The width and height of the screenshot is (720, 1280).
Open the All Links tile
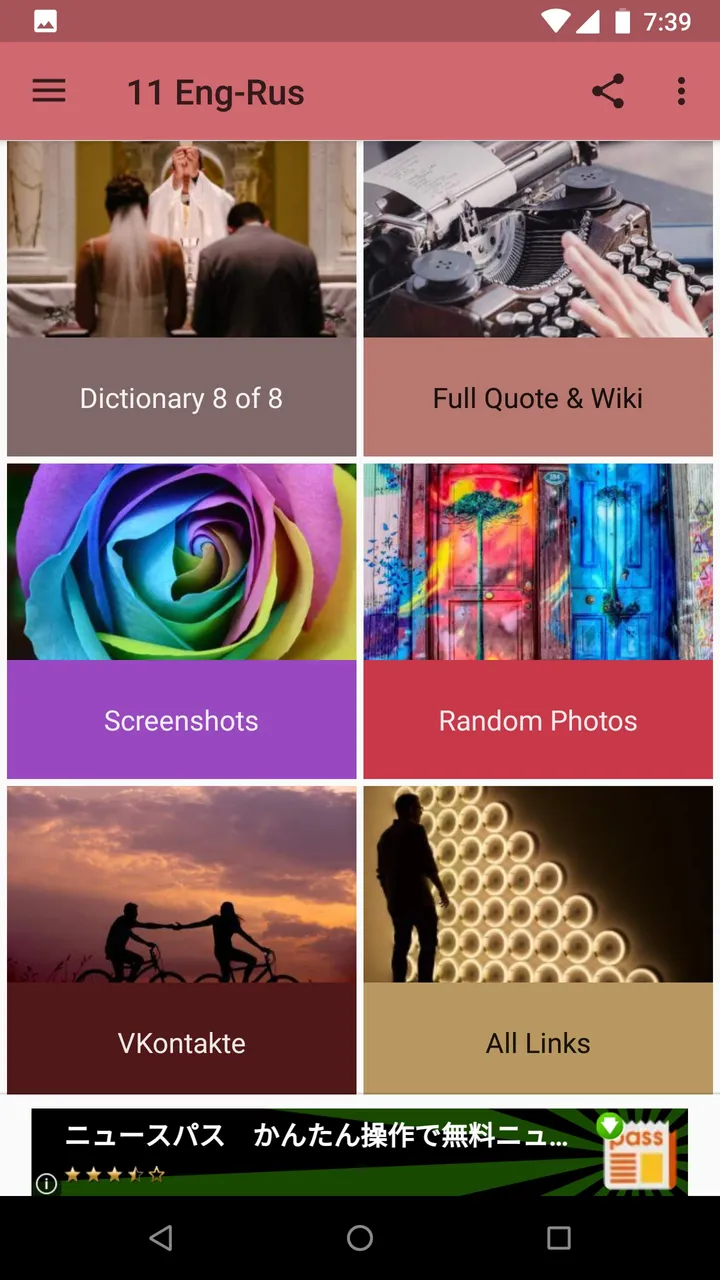(x=538, y=940)
